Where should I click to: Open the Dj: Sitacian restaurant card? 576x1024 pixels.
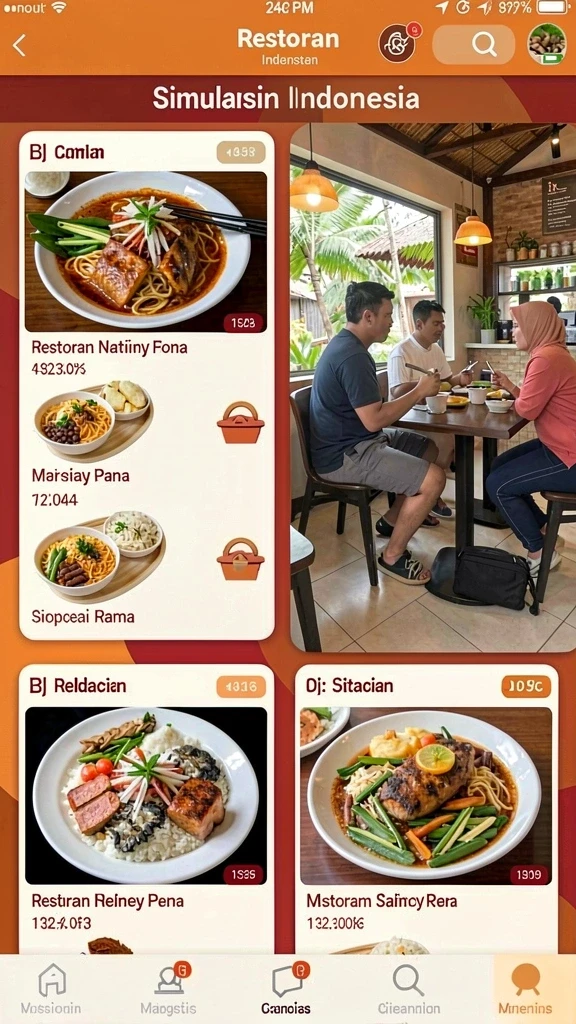tap(426, 808)
